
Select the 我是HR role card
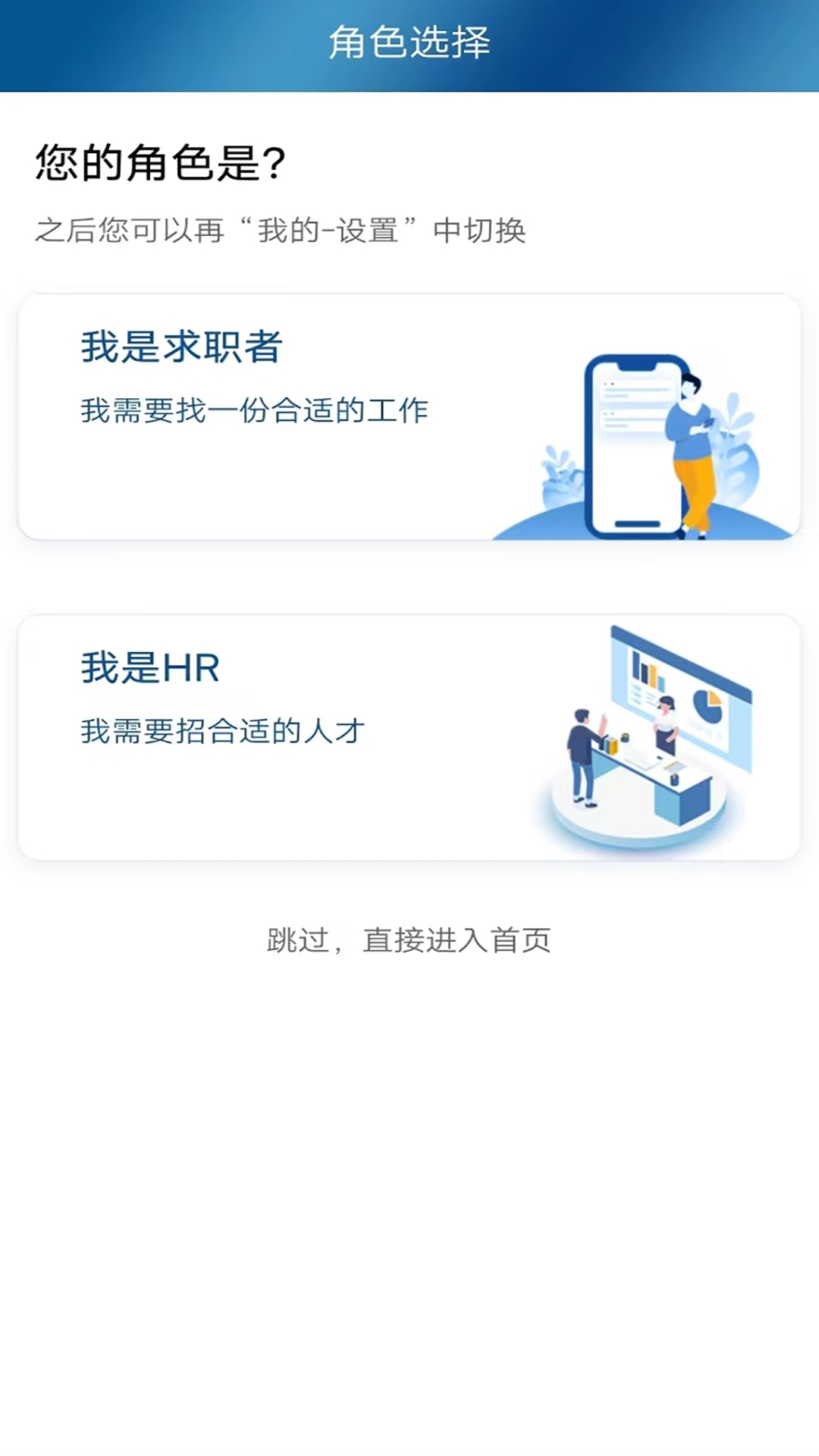409,736
